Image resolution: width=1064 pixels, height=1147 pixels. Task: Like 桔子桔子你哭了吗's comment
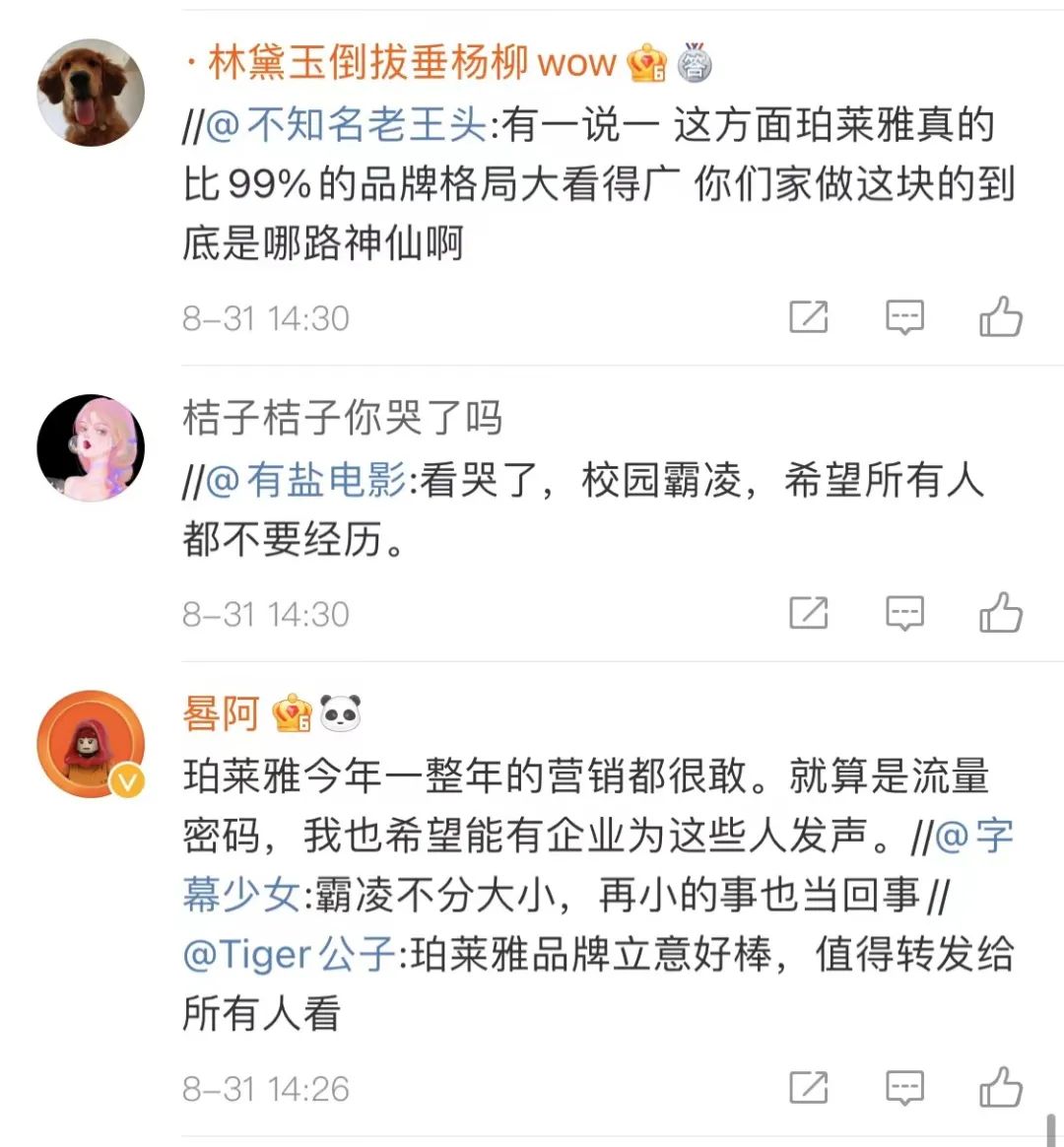click(1000, 614)
